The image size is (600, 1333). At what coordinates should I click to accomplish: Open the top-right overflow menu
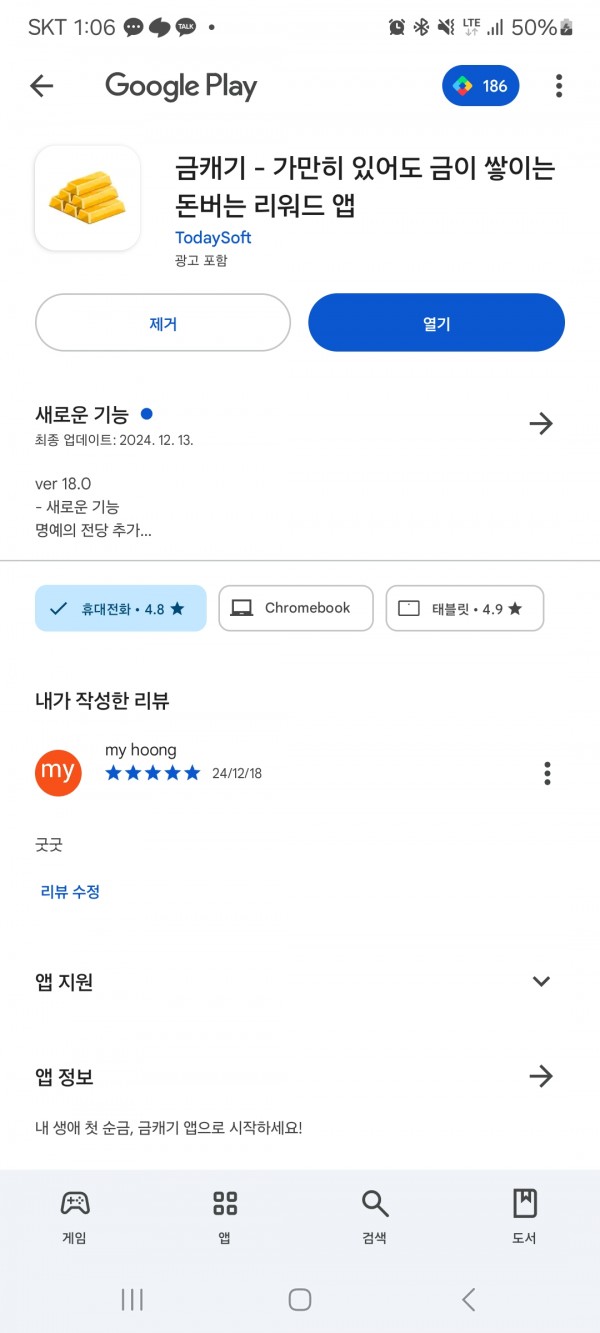pos(559,86)
